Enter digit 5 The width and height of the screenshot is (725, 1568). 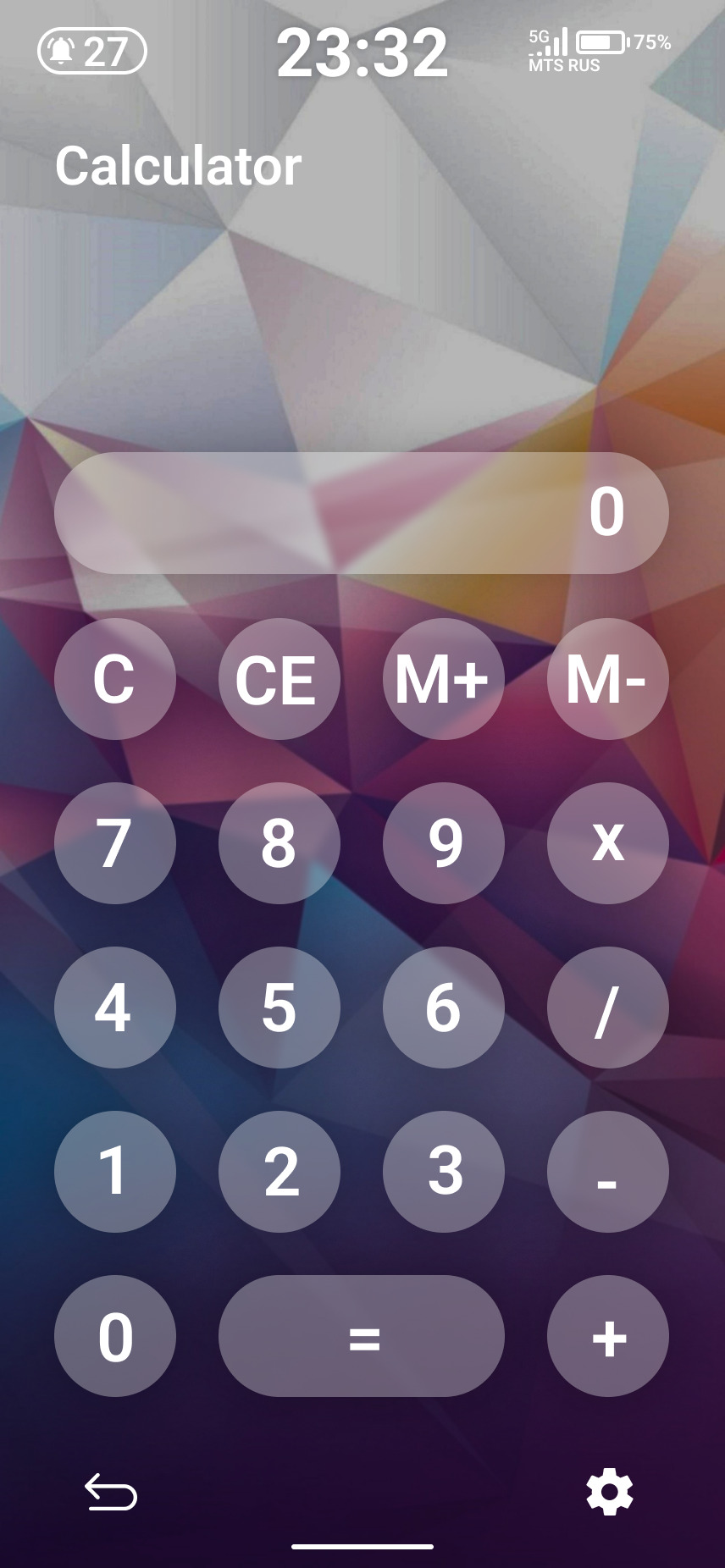(x=279, y=1008)
